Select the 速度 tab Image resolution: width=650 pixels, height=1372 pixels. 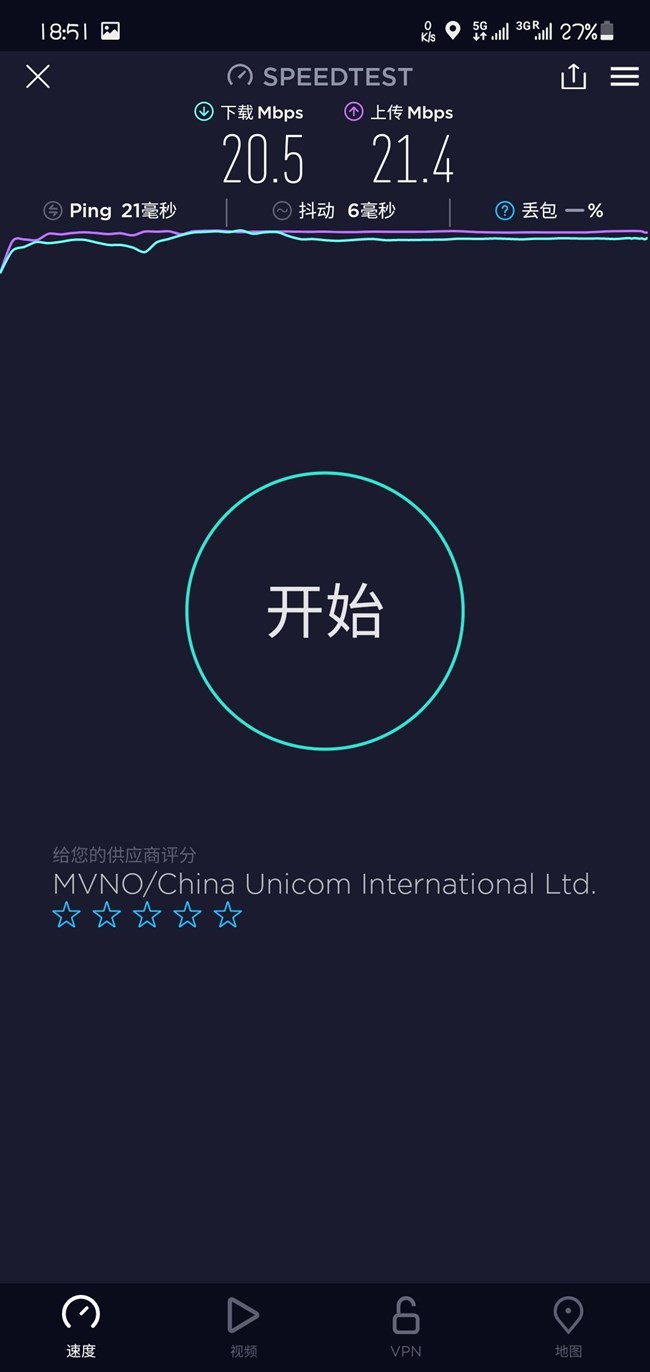pyautogui.click(x=81, y=1327)
